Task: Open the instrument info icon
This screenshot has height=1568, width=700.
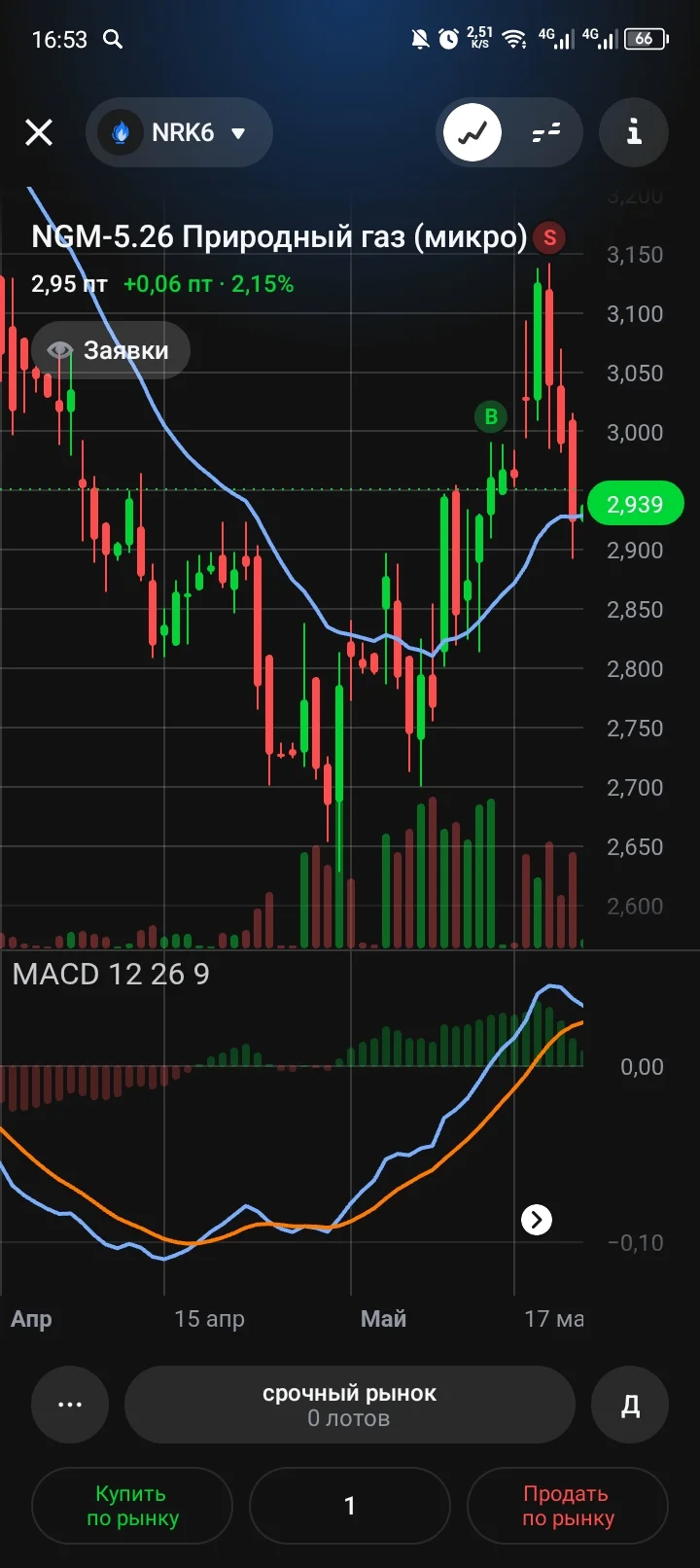Action: (x=634, y=132)
